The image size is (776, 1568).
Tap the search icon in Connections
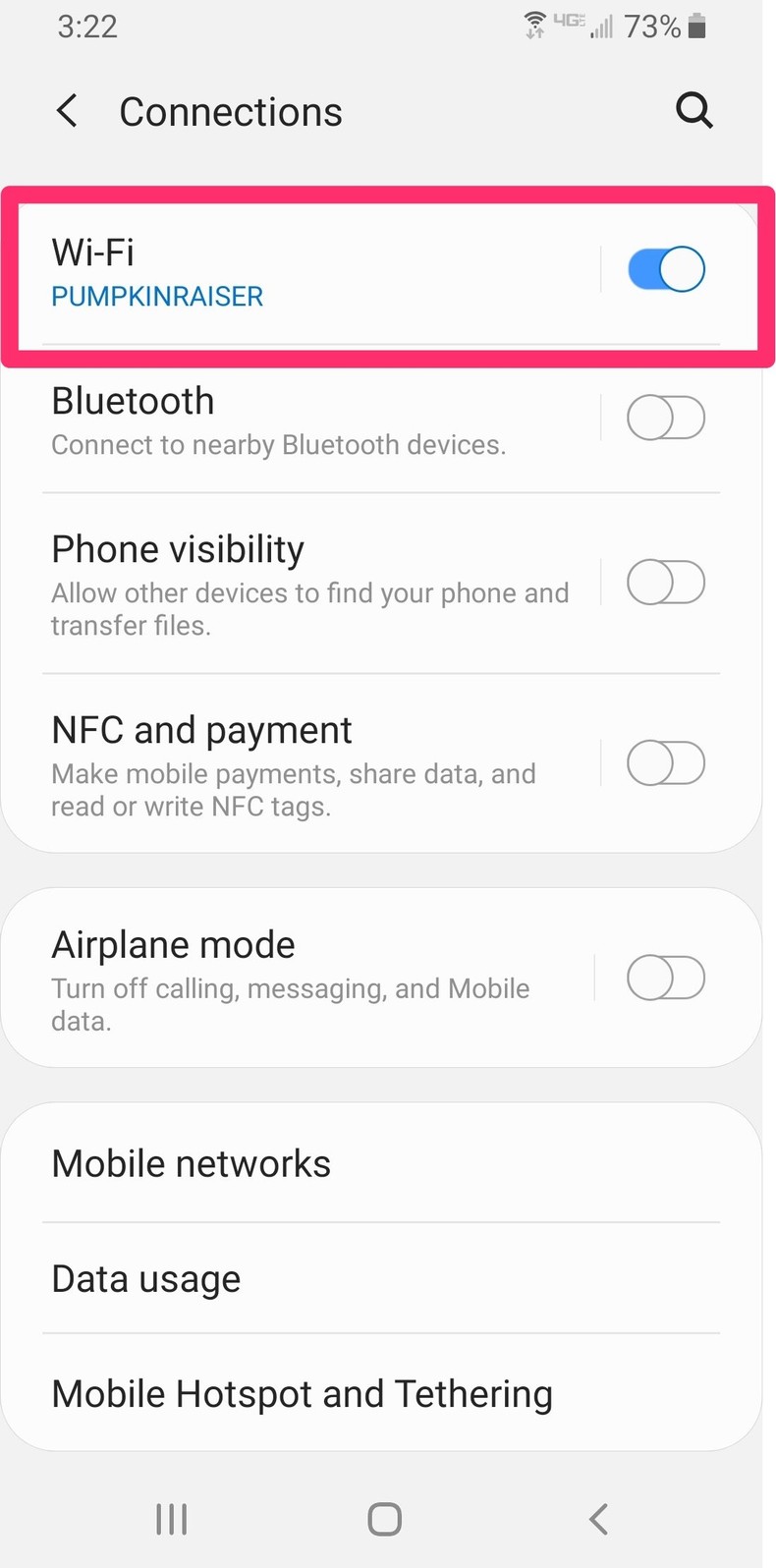693,111
